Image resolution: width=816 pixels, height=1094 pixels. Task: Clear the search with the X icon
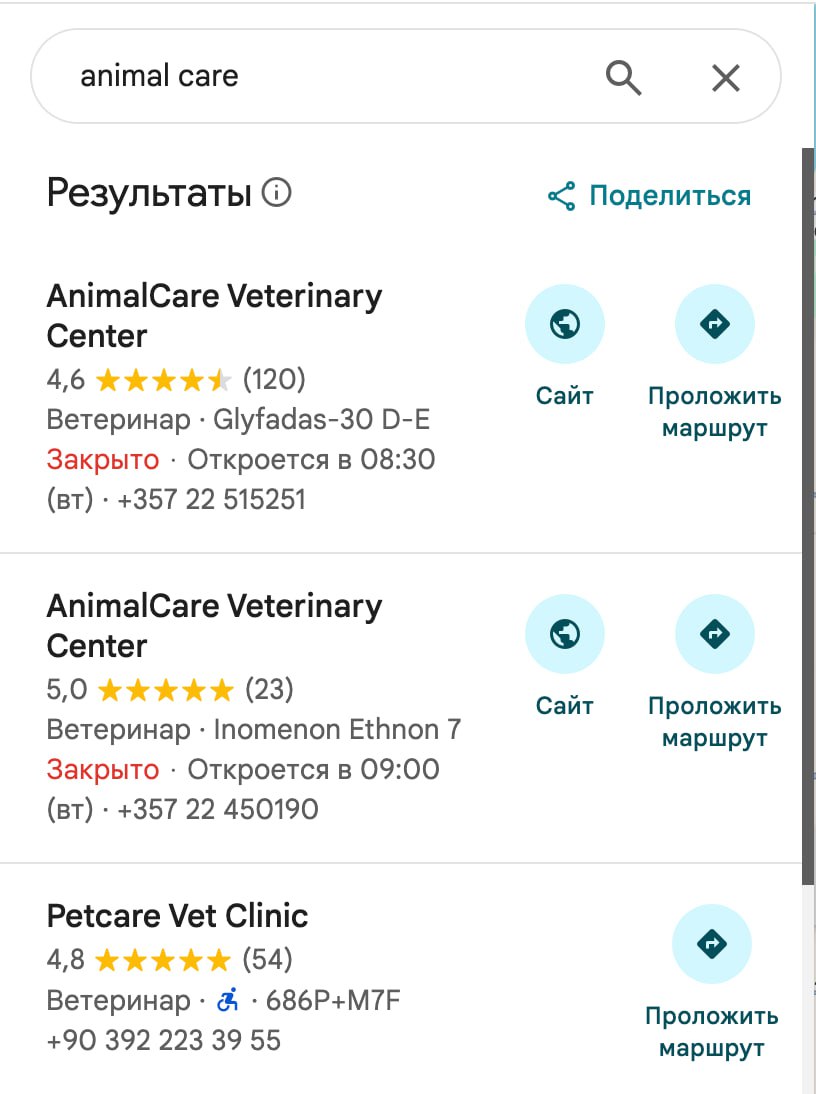pos(726,77)
